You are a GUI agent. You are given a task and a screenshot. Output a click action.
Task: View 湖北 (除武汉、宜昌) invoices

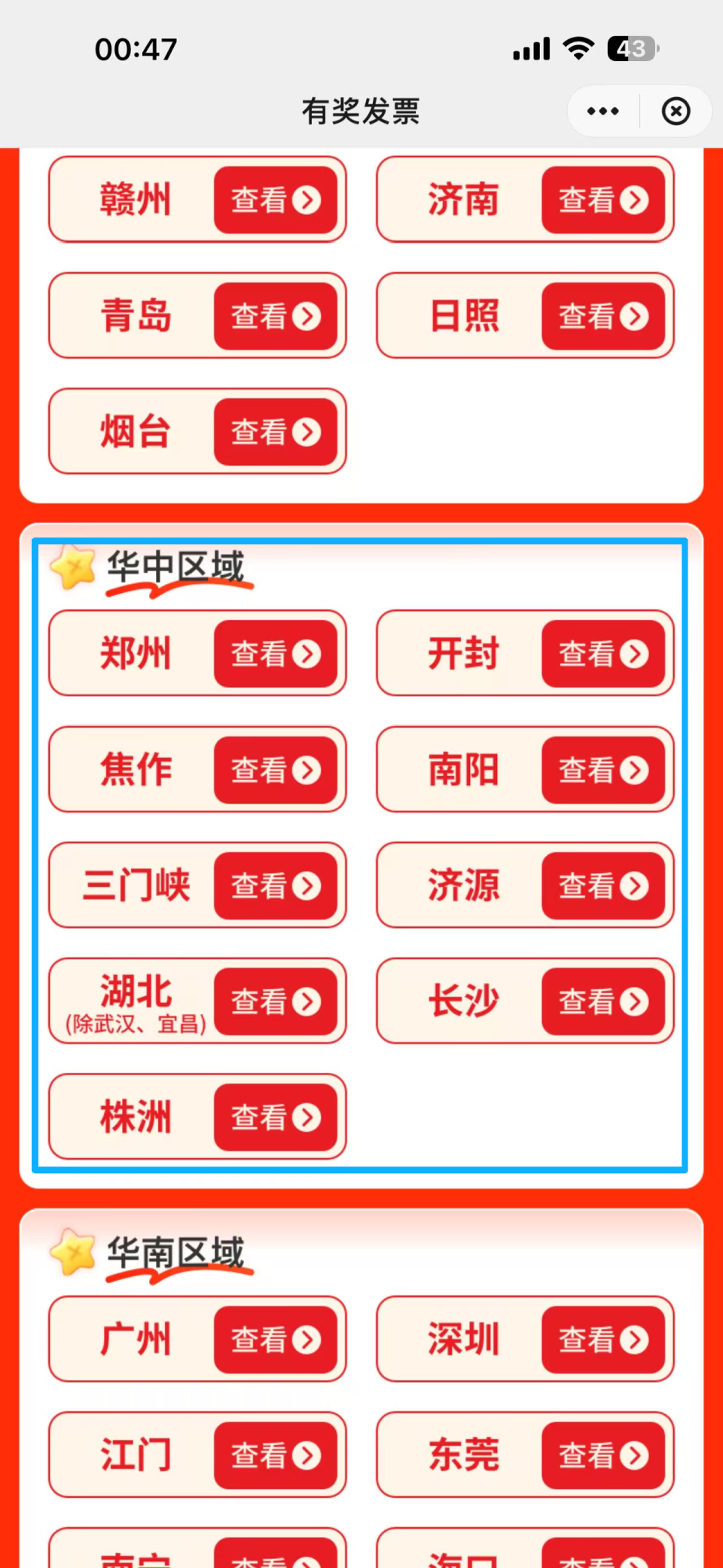[276, 1002]
